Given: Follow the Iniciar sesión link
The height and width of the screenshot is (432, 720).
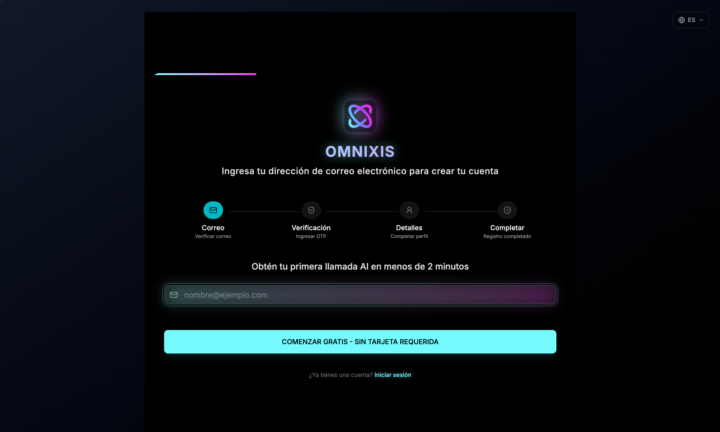Looking at the screenshot, I should (393, 375).
